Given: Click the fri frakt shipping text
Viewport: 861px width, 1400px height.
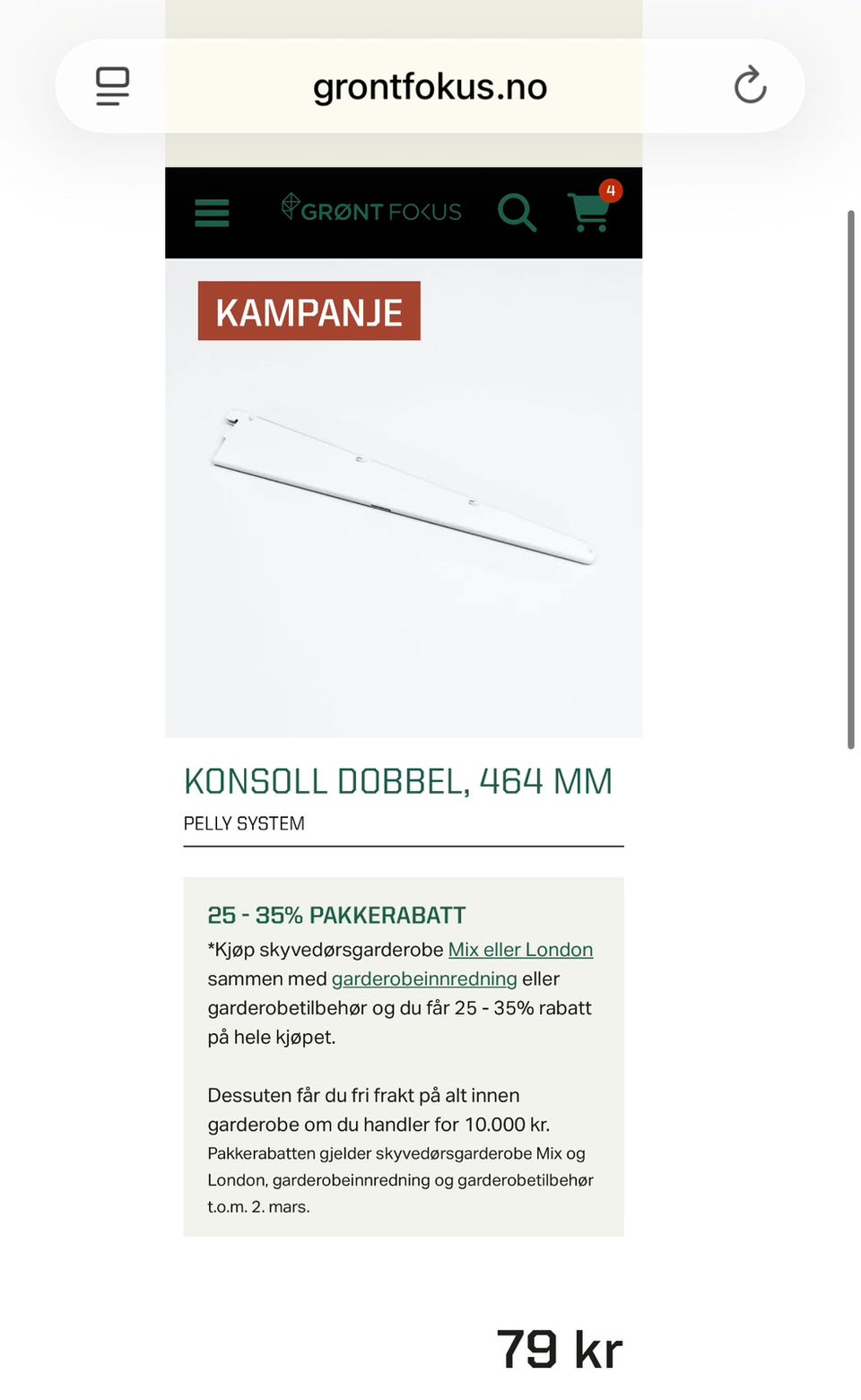Looking at the screenshot, I should (363, 1095).
